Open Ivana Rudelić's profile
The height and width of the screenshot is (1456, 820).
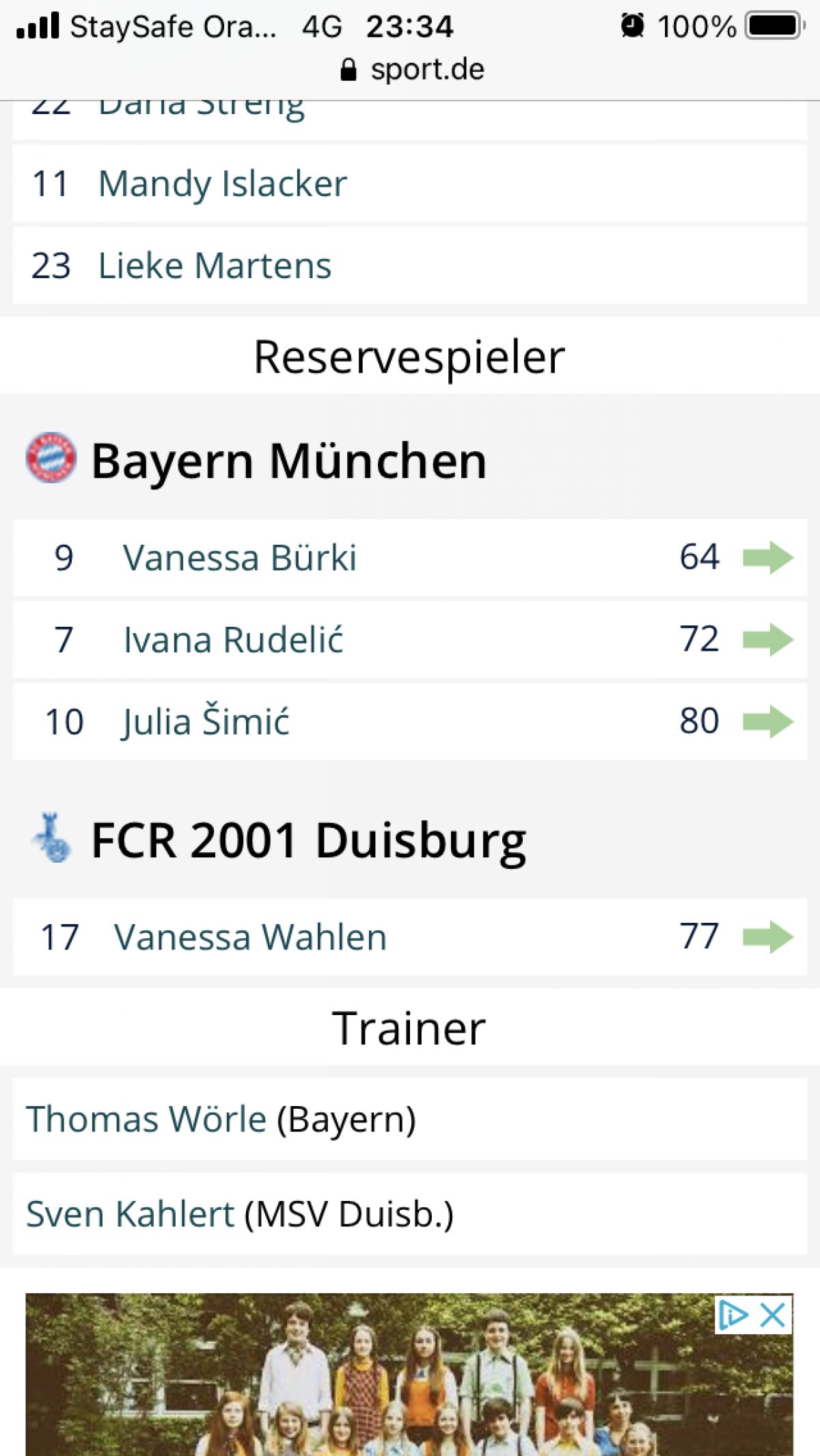[232, 641]
